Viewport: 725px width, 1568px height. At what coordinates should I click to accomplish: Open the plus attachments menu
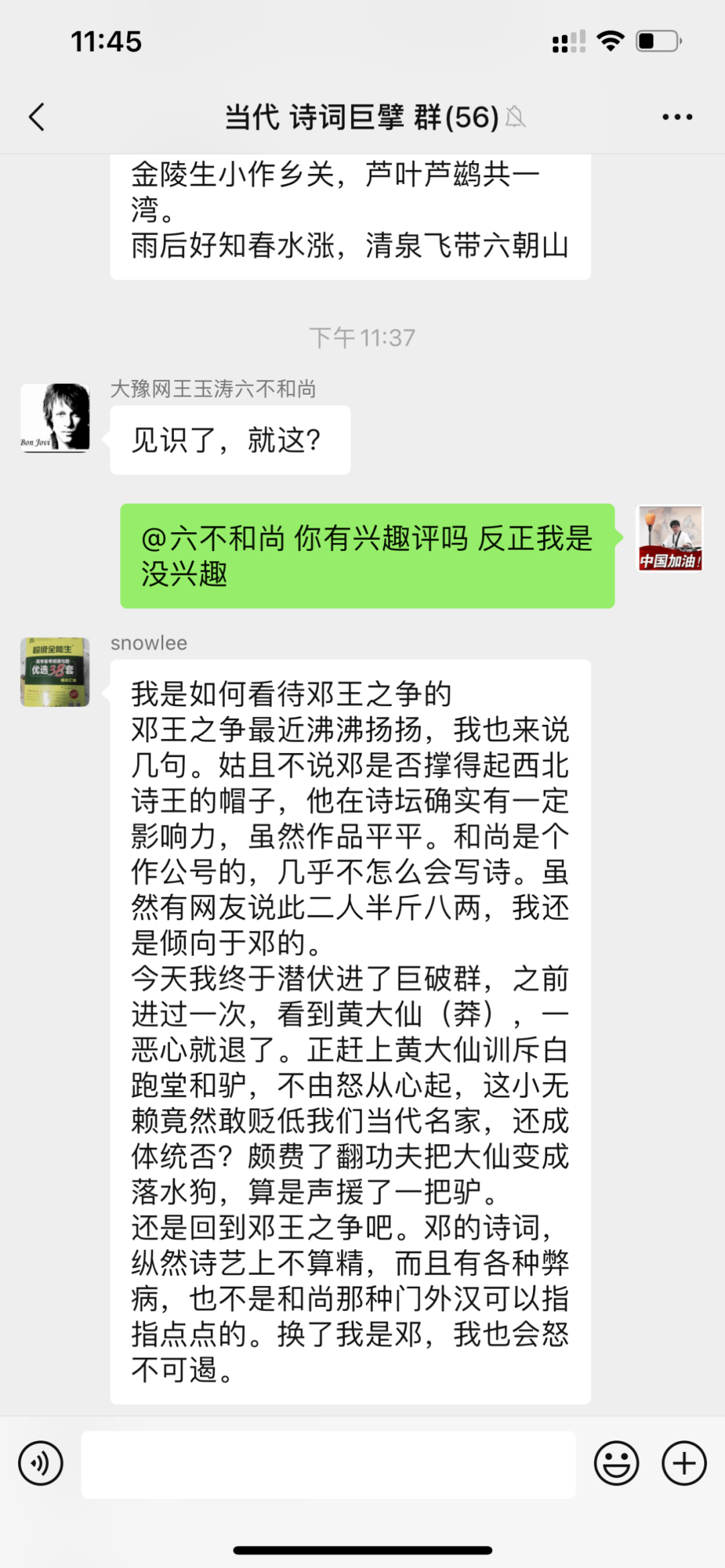(684, 1463)
